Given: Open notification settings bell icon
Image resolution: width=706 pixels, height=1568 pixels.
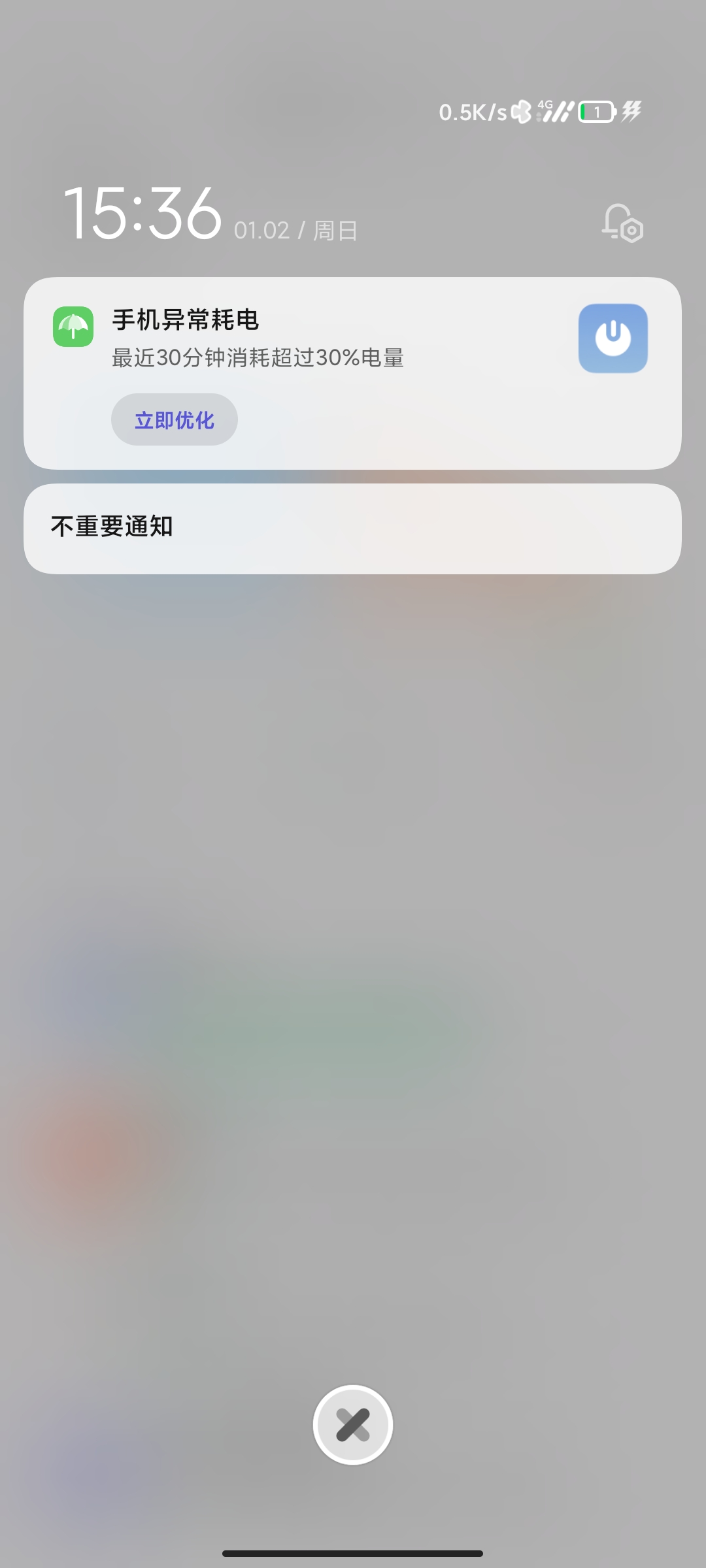Looking at the screenshot, I should click(622, 223).
